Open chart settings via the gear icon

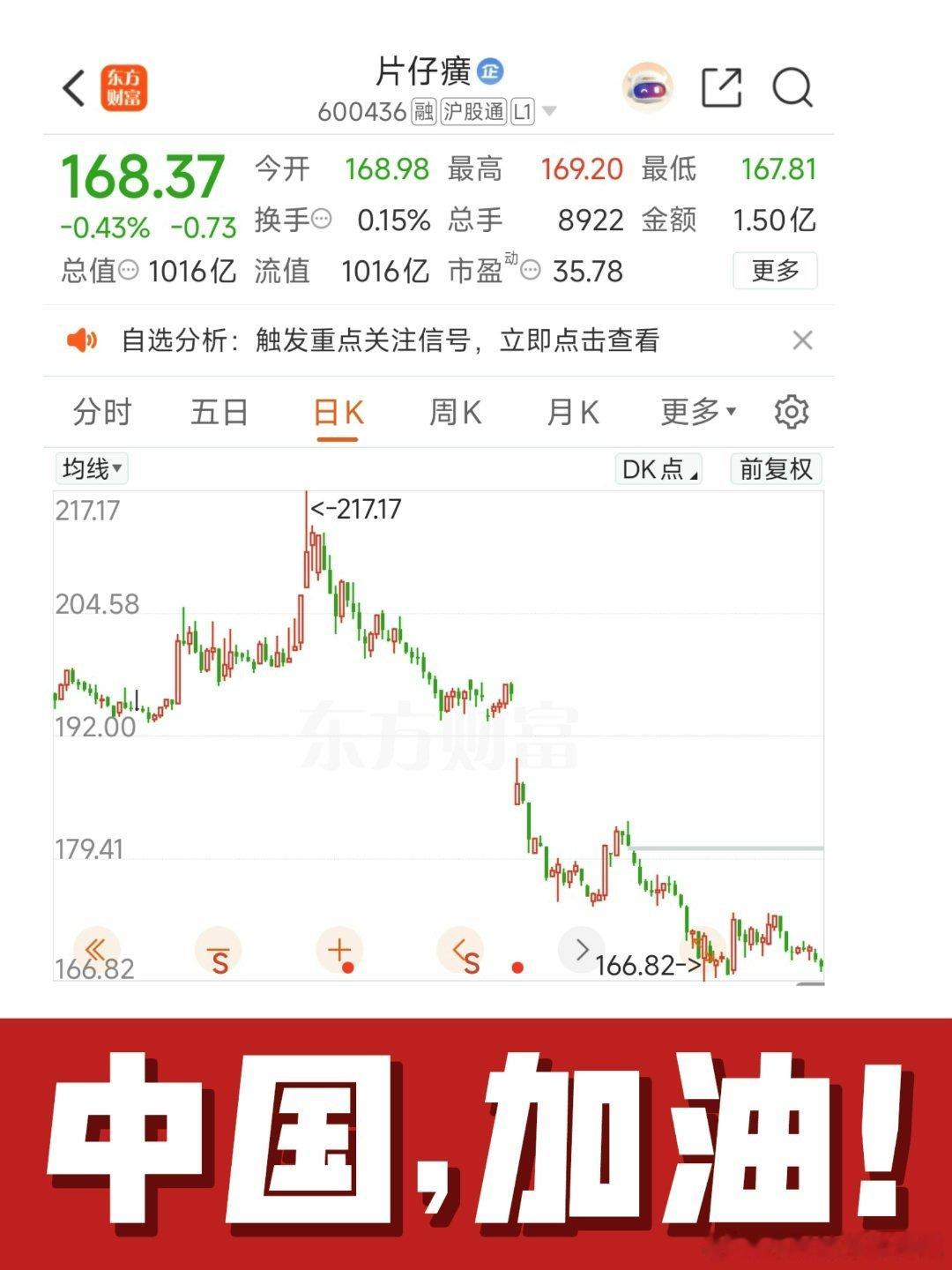click(x=792, y=411)
